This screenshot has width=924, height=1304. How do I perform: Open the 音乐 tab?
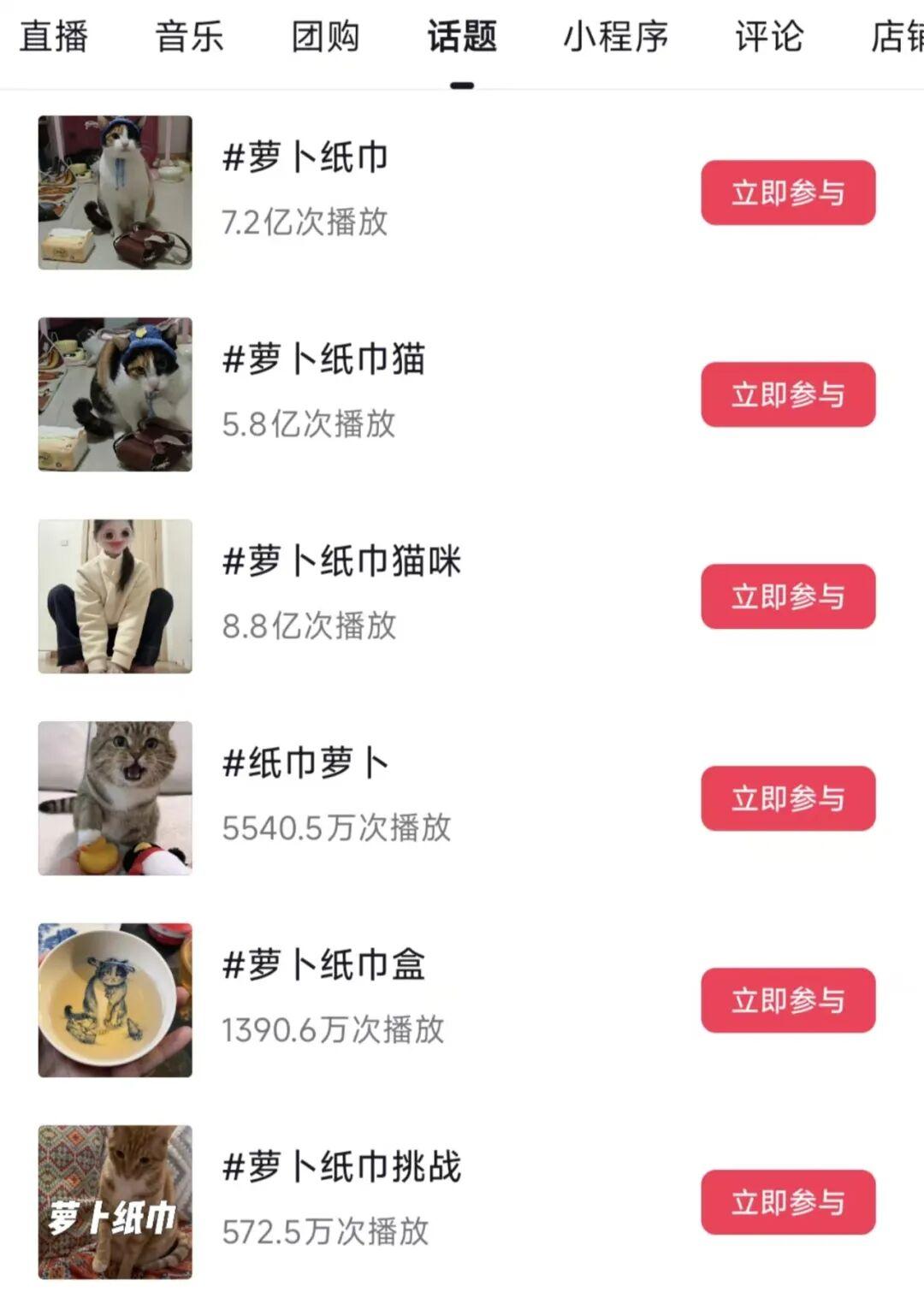[188, 38]
